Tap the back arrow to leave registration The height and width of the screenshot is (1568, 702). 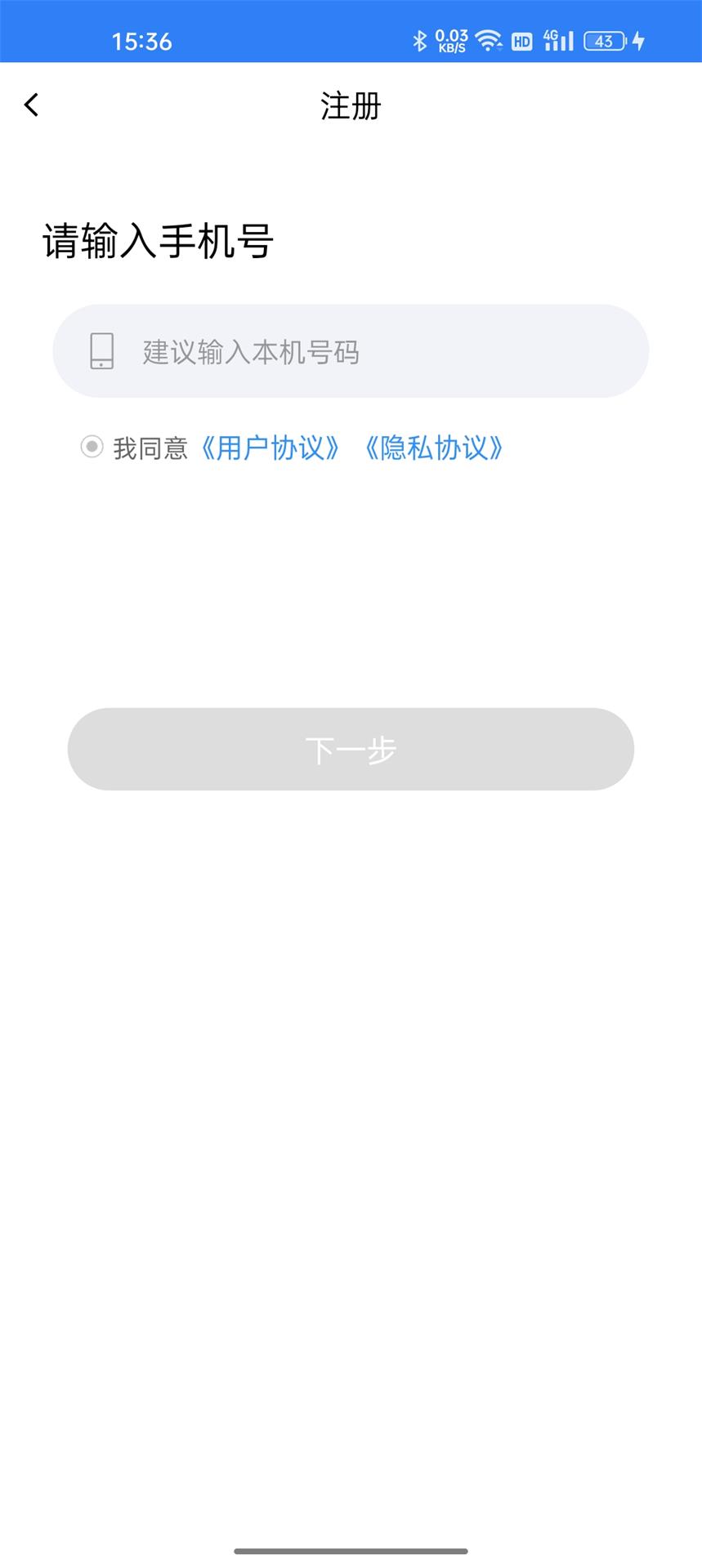(31, 105)
